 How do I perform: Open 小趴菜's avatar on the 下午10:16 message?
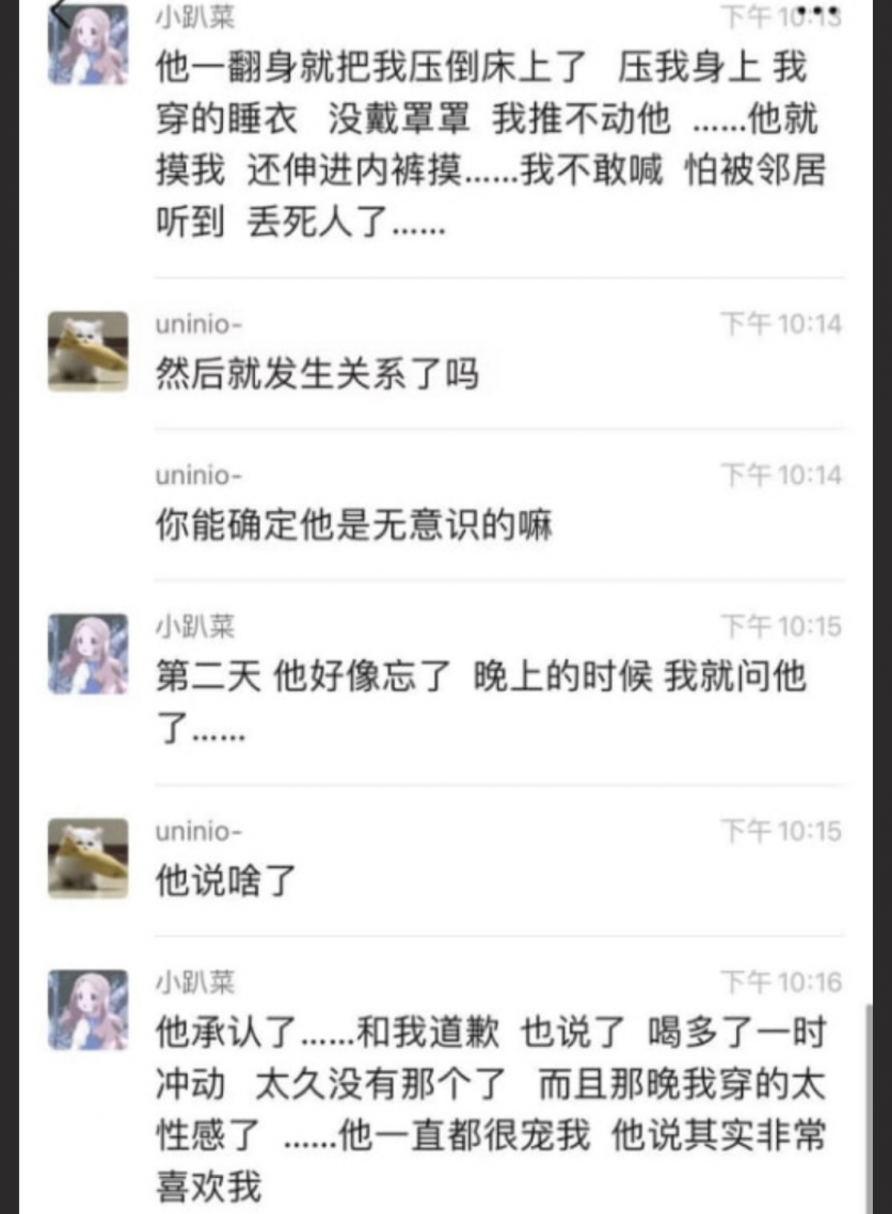coord(88,1008)
